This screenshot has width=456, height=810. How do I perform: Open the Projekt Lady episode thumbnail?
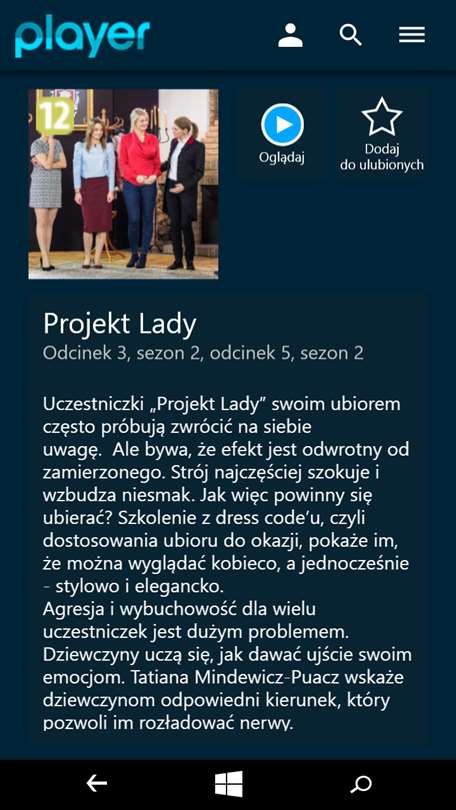point(123,184)
